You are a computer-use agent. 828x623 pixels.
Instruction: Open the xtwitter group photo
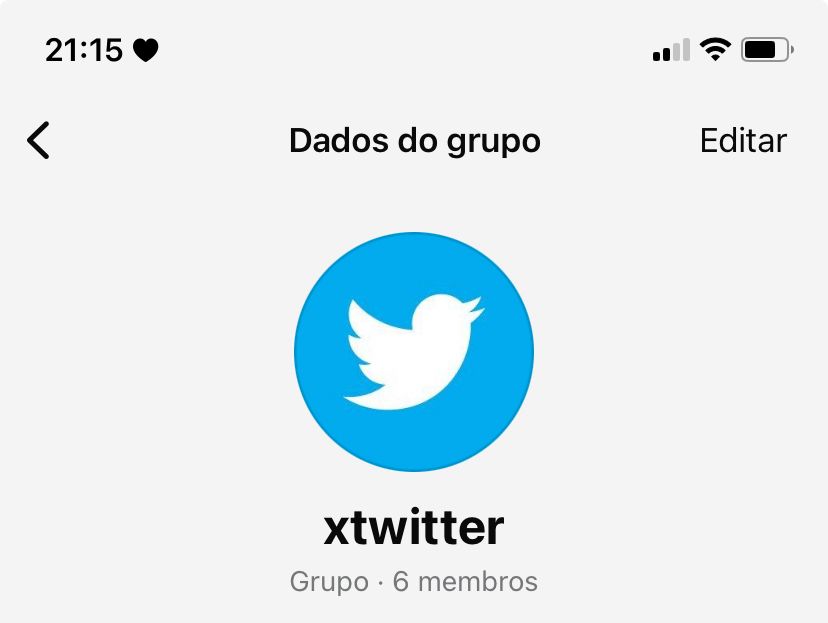414,352
